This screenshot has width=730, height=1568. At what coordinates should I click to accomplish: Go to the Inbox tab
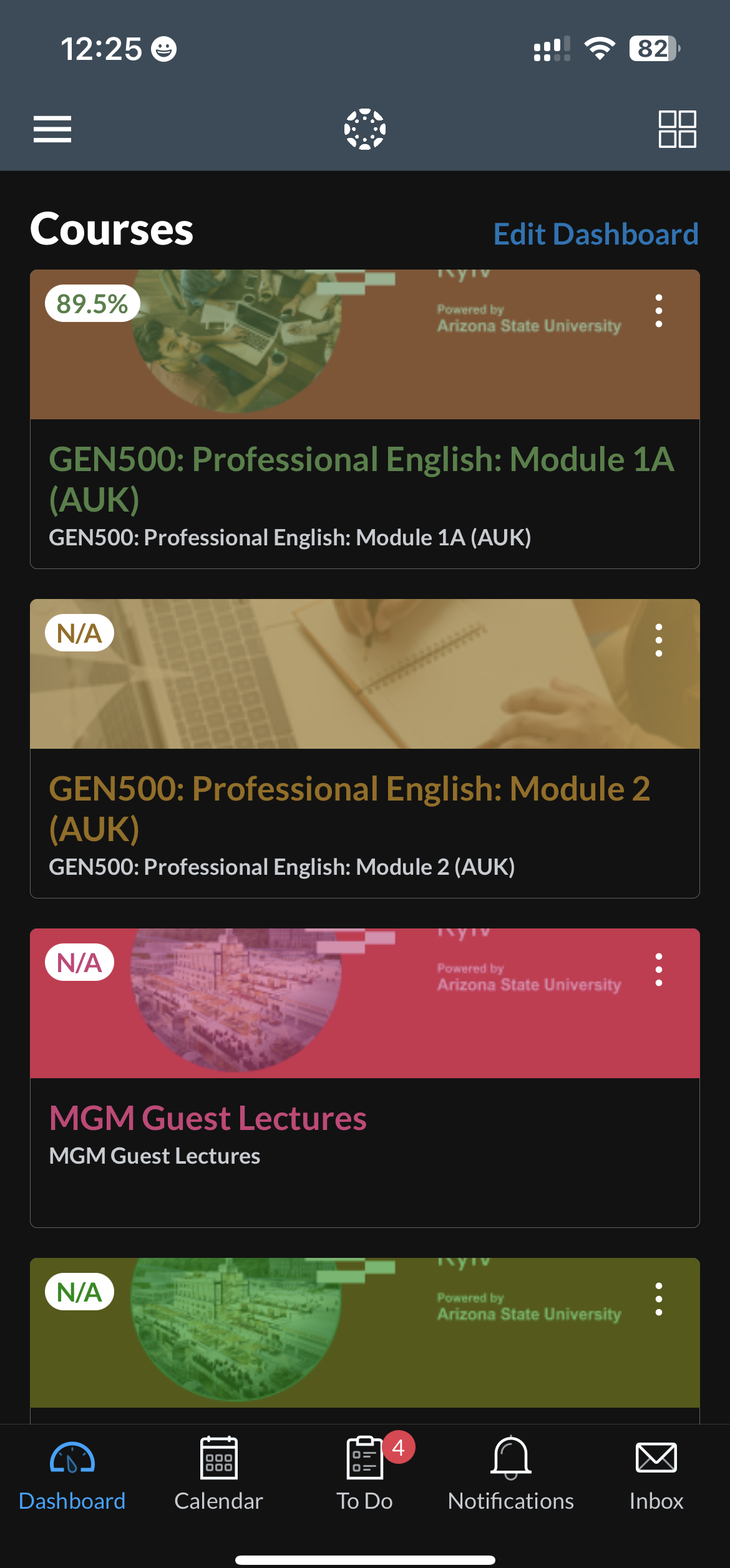(x=656, y=1473)
